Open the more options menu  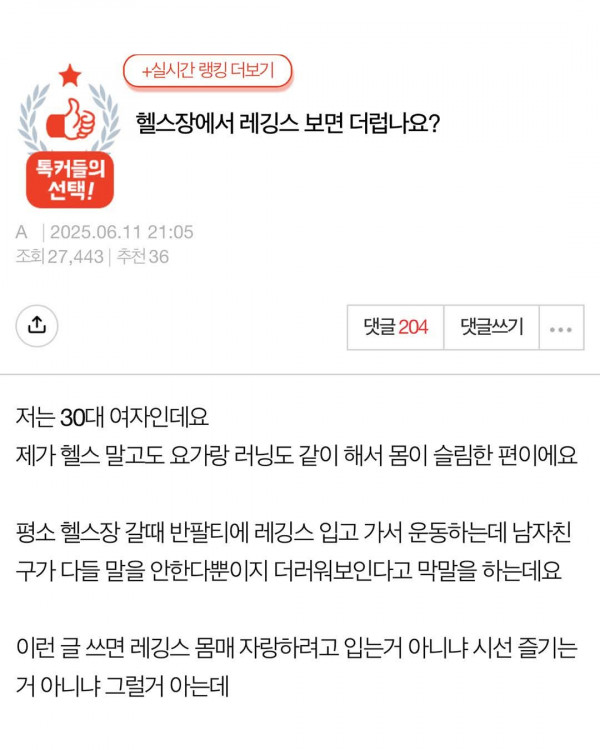561,328
